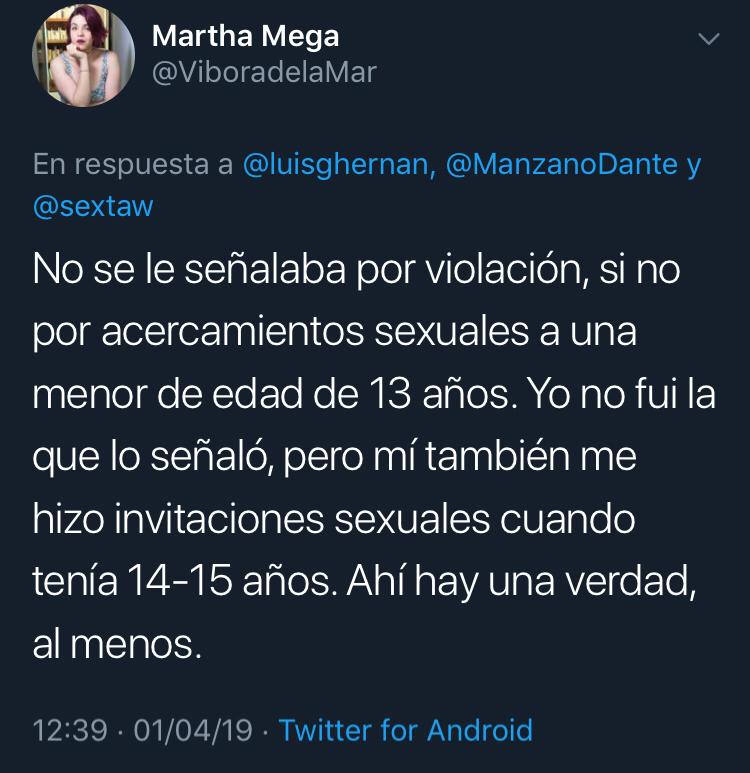Open Martha Mega's profile picture
Image resolution: width=750 pixels, height=773 pixels.
pyautogui.click(x=81, y=60)
